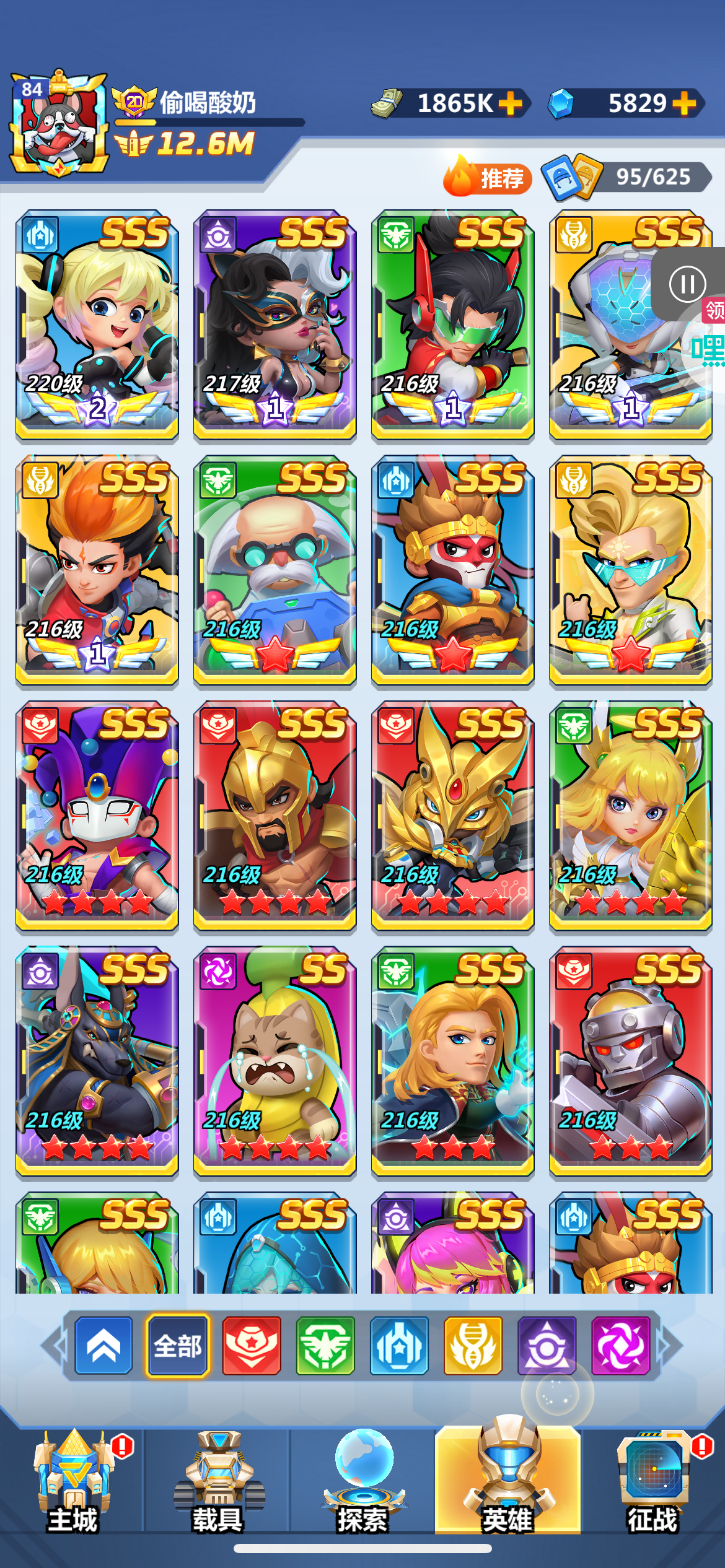Go to the 主城 main city tab
Screen dimensions: 725x1568
point(73,1481)
